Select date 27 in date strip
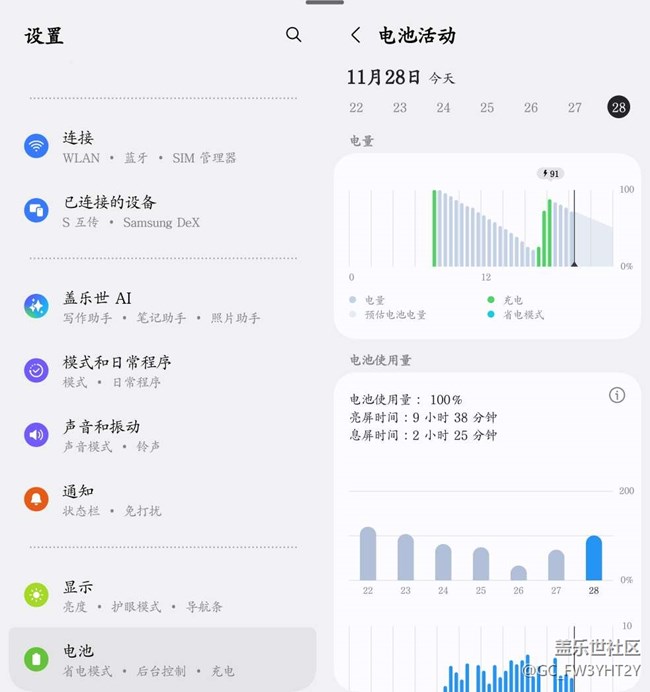The width and height of the screenshot is (650, 692). point(575,108)
